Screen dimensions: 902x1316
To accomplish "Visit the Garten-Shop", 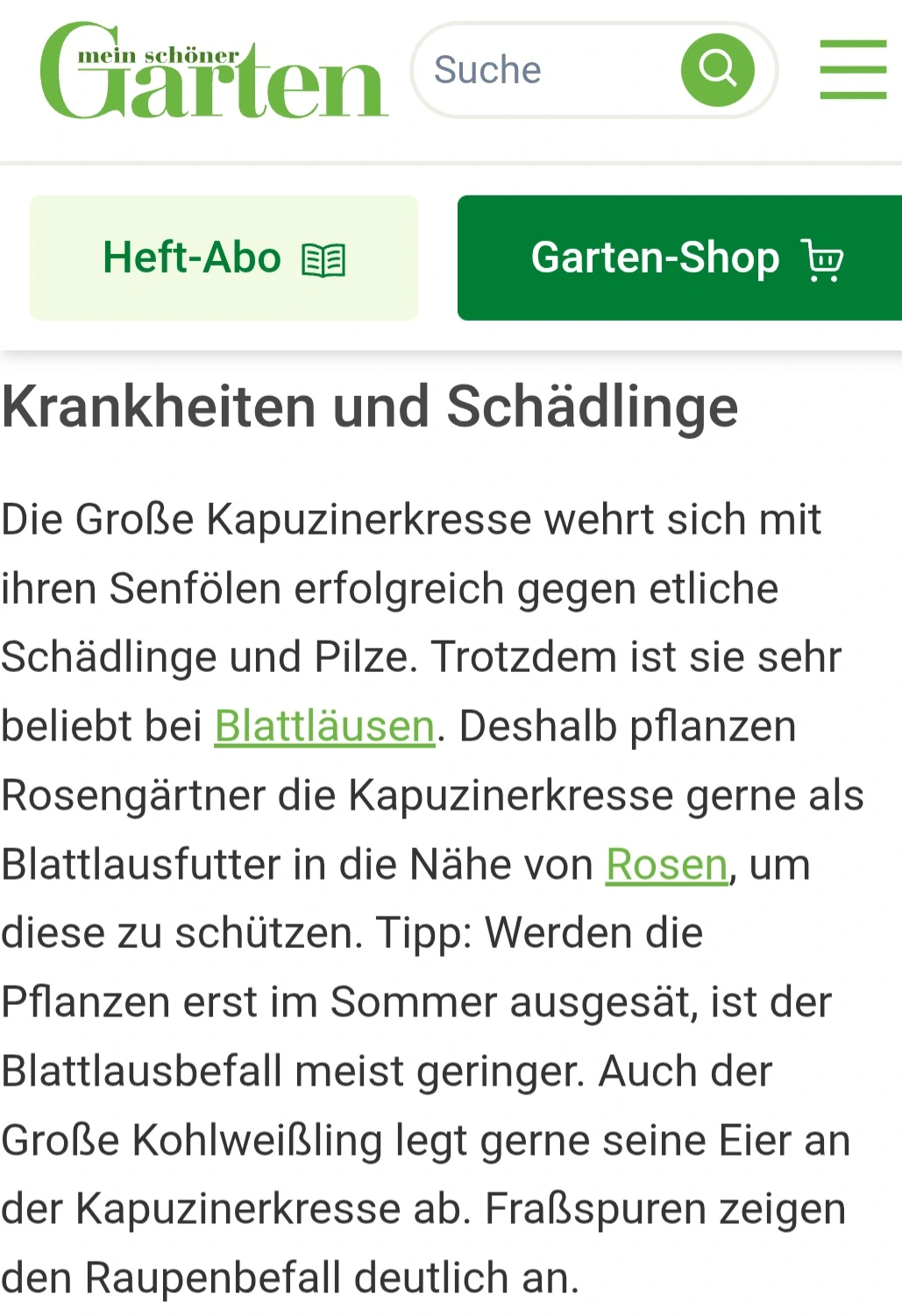I will 679,258.
